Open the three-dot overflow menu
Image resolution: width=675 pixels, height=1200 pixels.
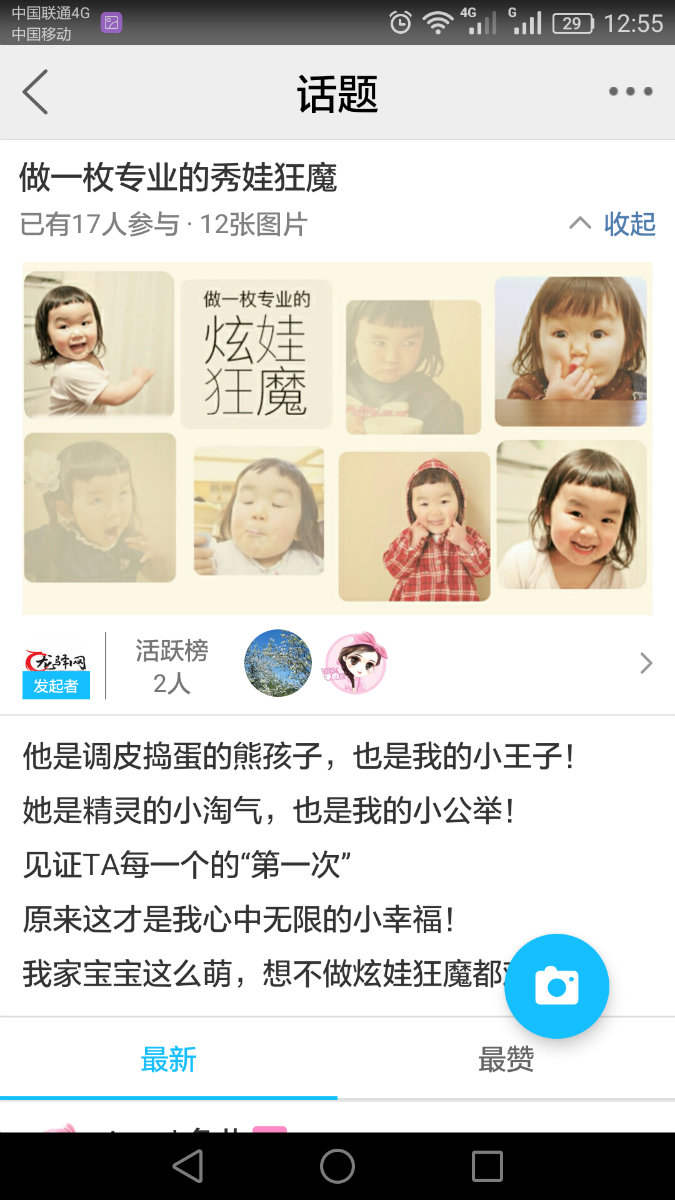pyautogui.click(x=630, y=92)
